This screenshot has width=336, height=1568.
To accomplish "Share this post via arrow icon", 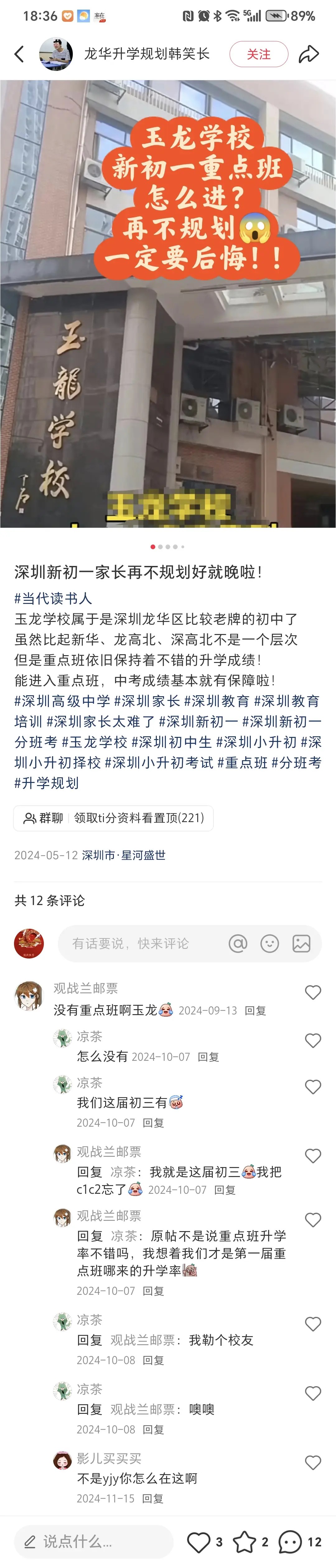I will [x=309, y=54].
